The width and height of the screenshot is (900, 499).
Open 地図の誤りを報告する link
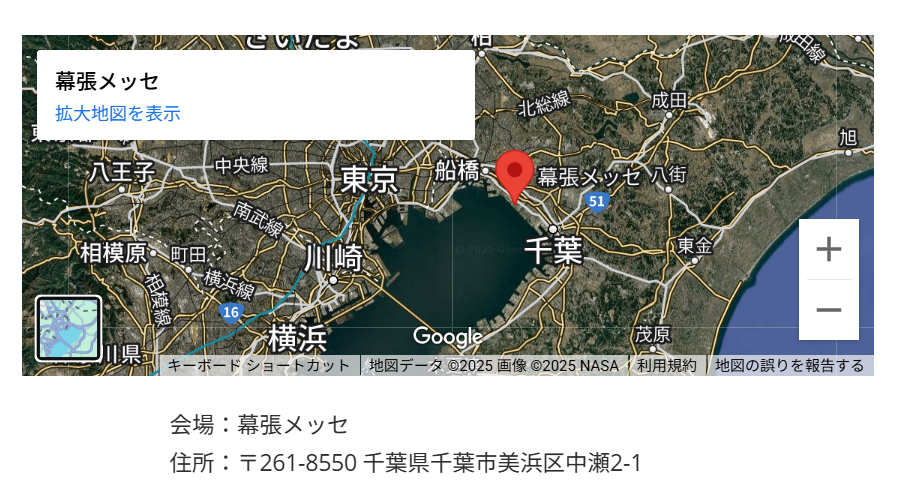789,366
